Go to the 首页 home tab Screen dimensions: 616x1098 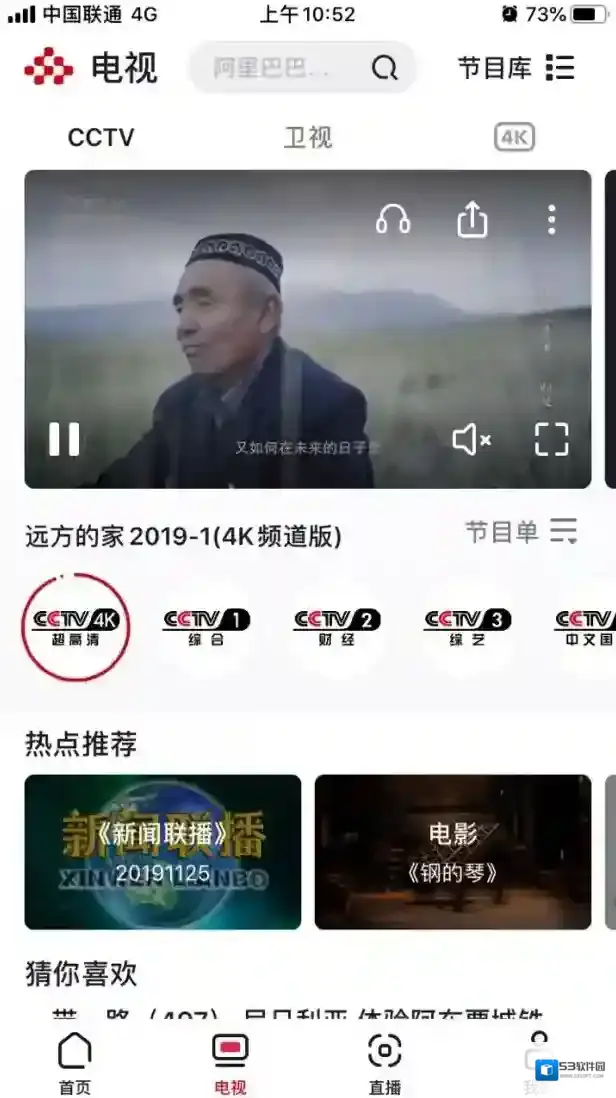[75, 1063]
